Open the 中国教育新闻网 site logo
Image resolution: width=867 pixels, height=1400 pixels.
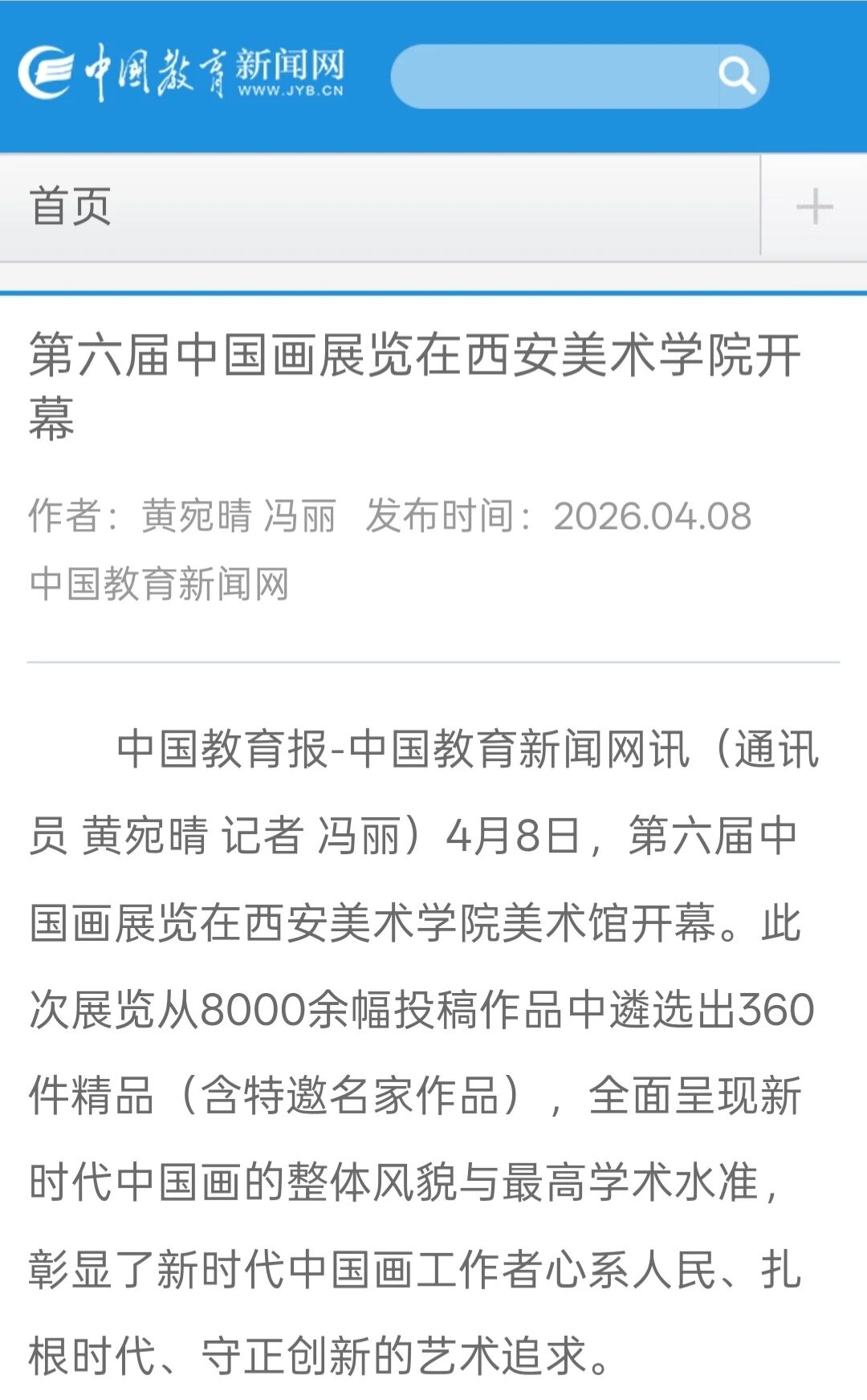tap(181, 72)
